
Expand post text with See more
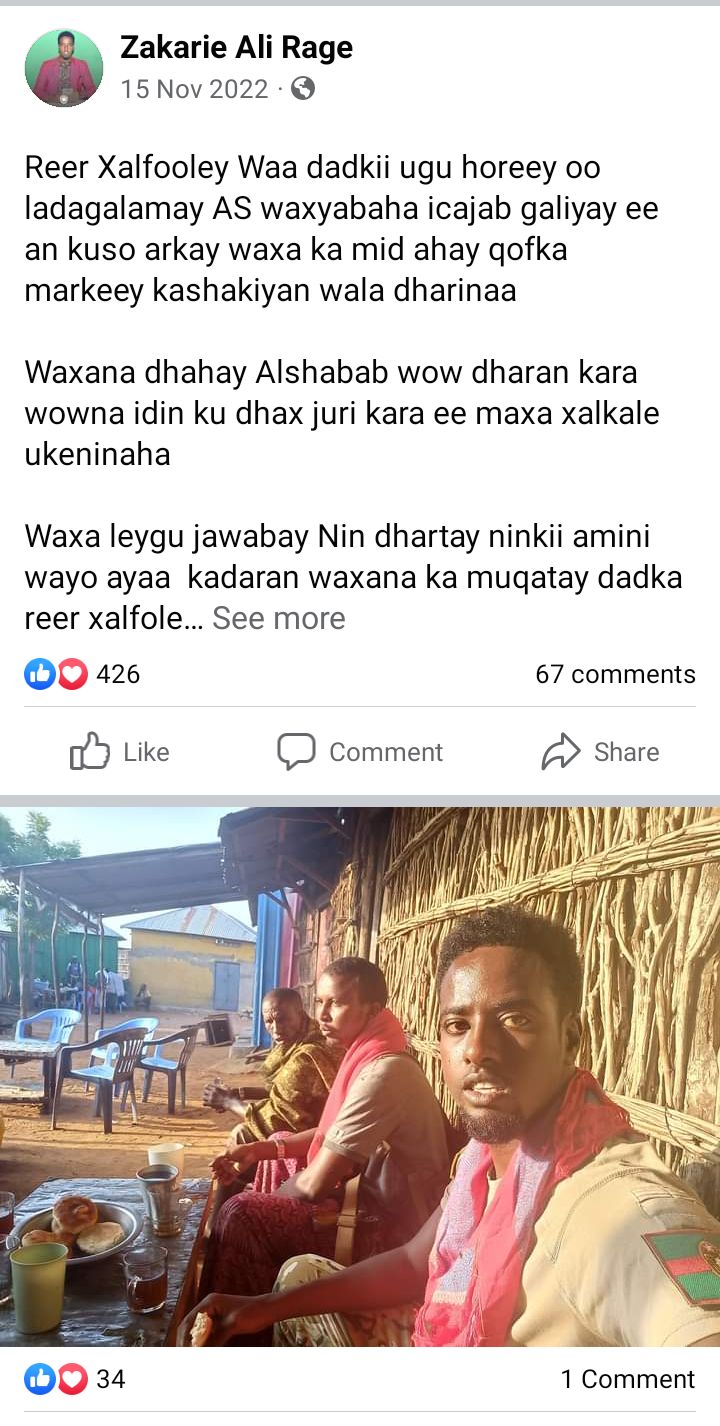click(x=278, y=618)
